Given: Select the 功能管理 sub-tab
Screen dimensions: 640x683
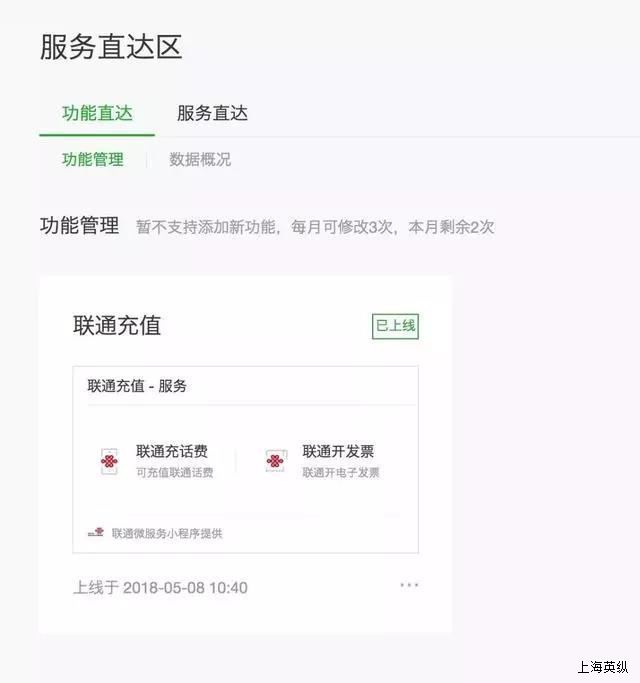Looking at the screenshot, I should pos(93,159).
